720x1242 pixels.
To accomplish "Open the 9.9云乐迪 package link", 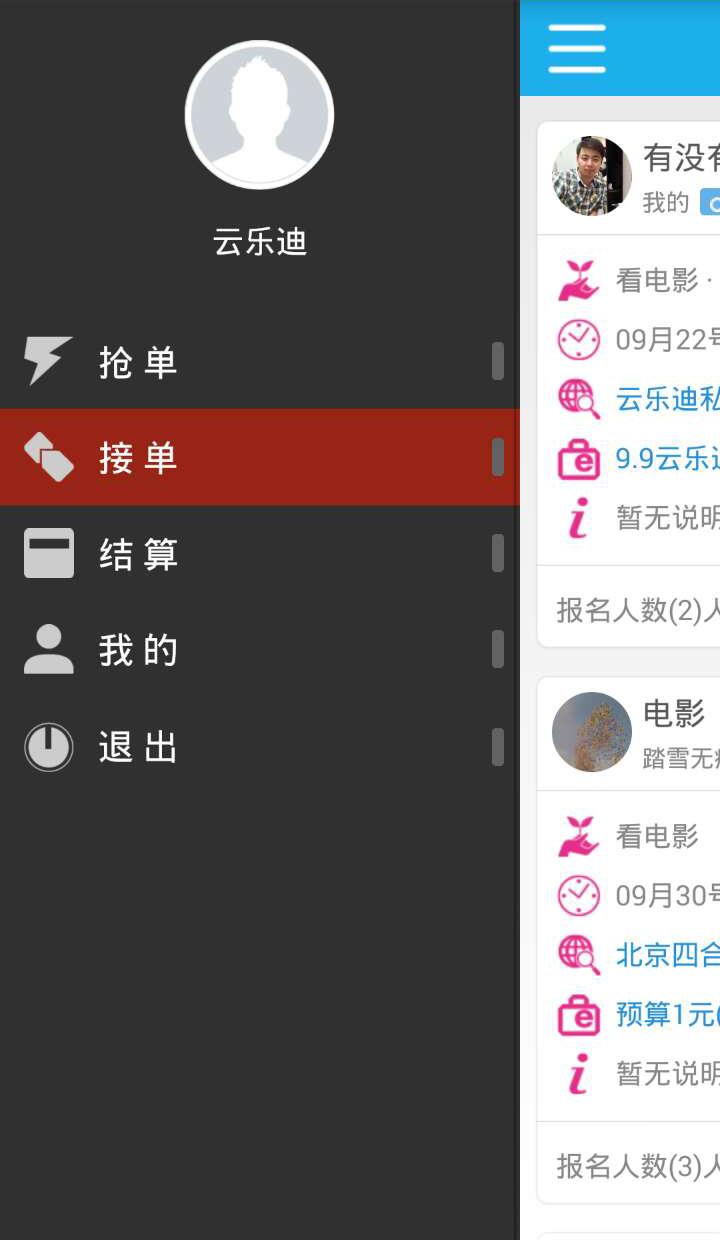I will pyautogui.click(x=667, y=459).
